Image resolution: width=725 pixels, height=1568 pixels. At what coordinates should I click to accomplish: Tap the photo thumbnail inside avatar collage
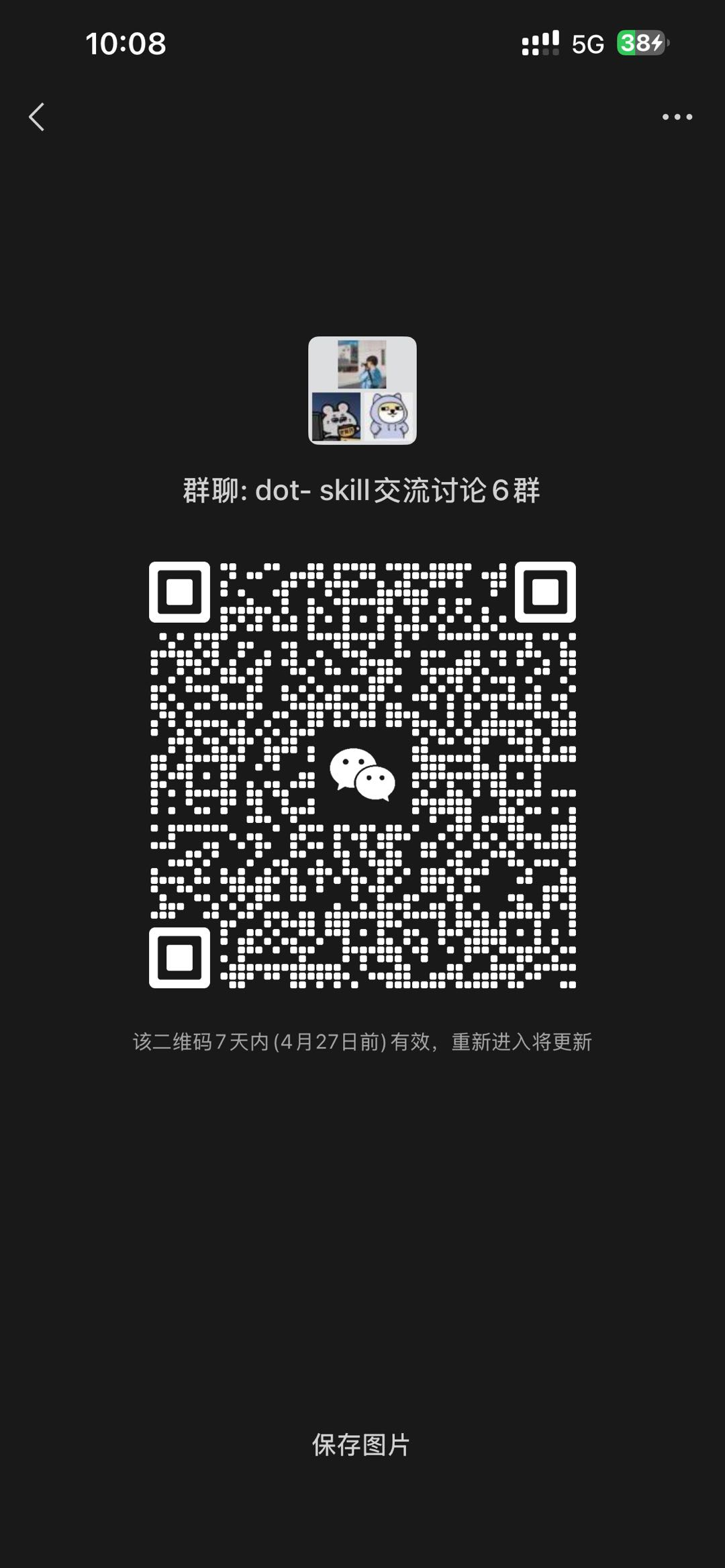pos(362,366)
